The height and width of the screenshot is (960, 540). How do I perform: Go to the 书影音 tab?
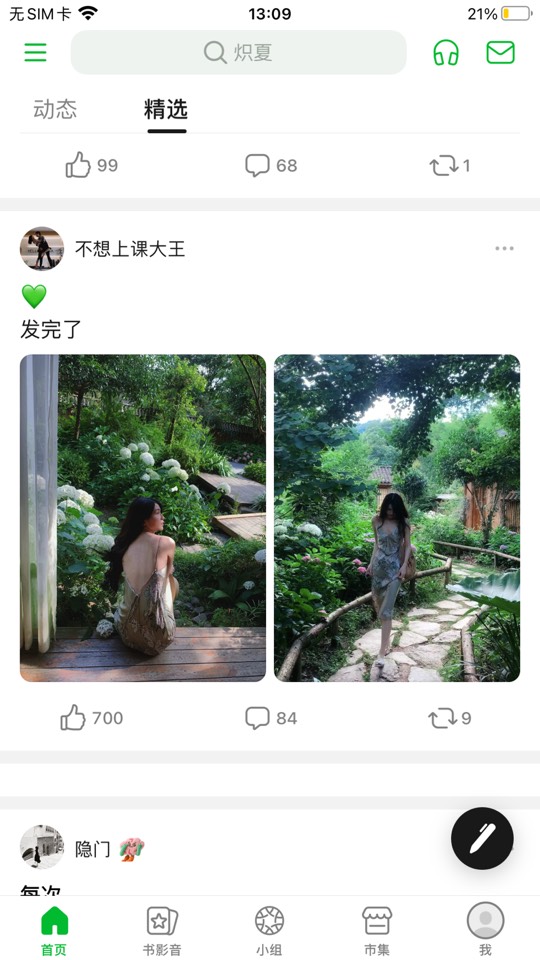point(162,931)
